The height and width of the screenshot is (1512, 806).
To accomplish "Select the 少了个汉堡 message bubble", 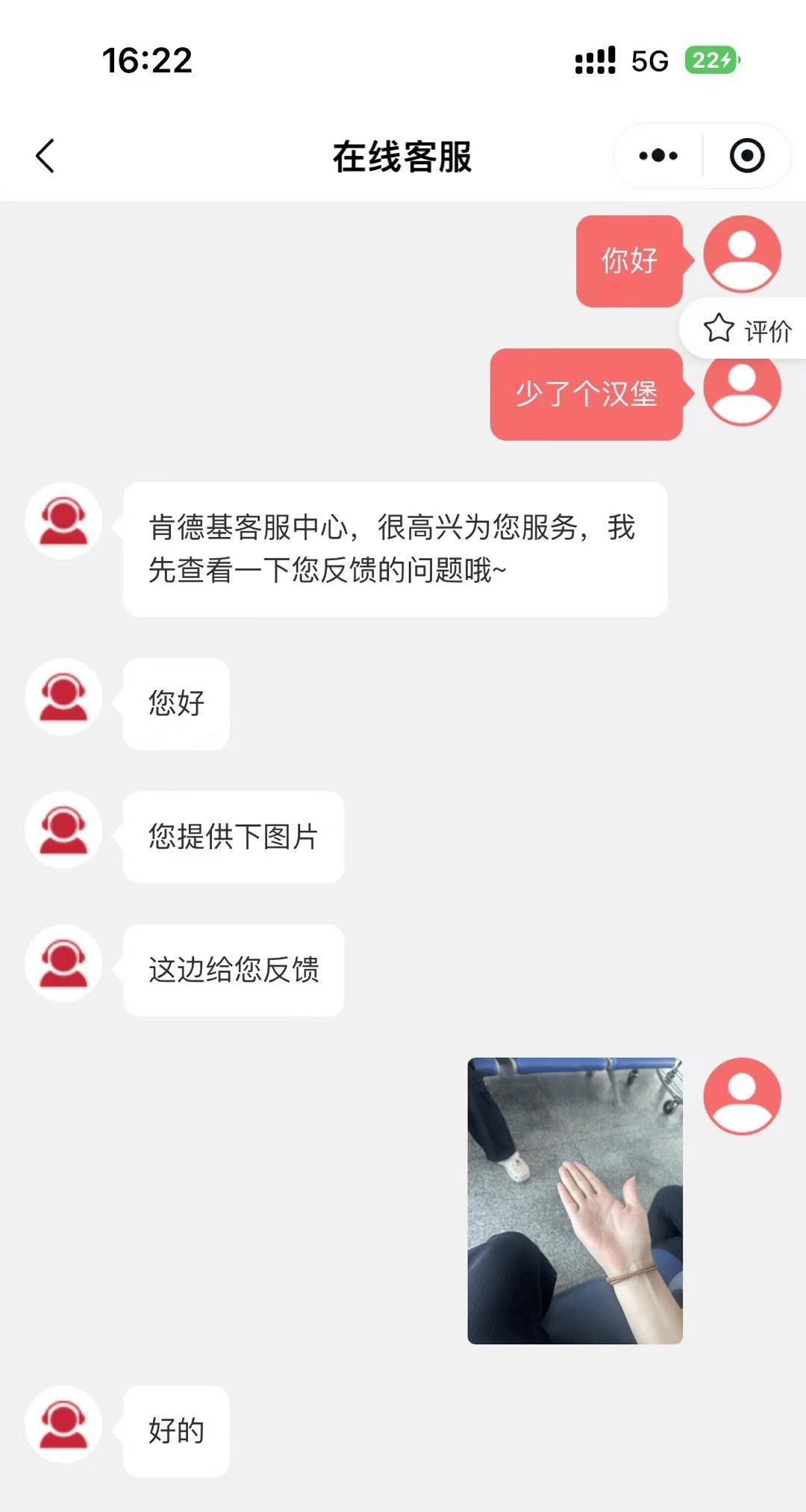I will [x=587, y=395].
